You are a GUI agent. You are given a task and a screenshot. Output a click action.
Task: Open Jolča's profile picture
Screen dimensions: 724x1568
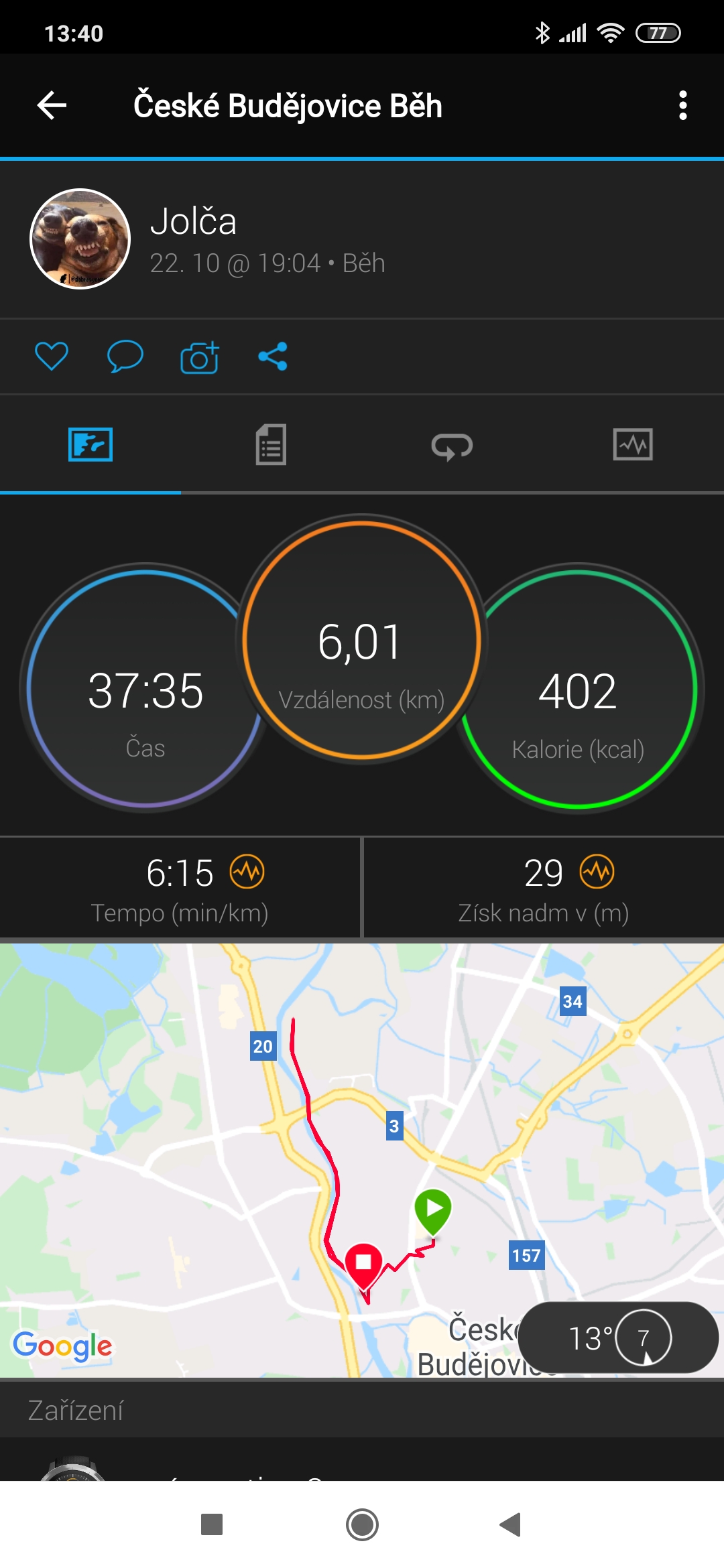coord(80,239)
